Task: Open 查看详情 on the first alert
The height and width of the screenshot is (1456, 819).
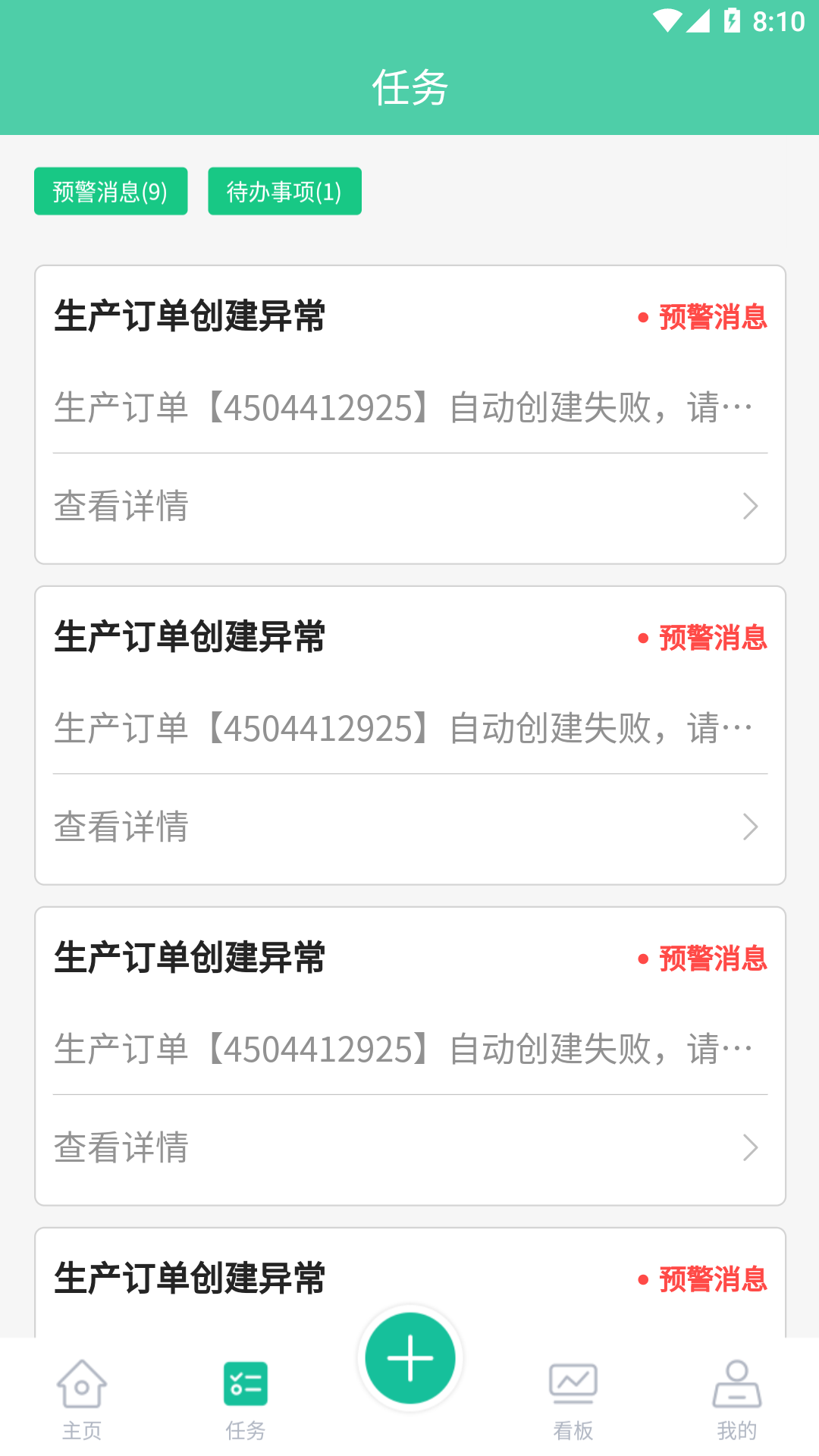Action: 121,505
